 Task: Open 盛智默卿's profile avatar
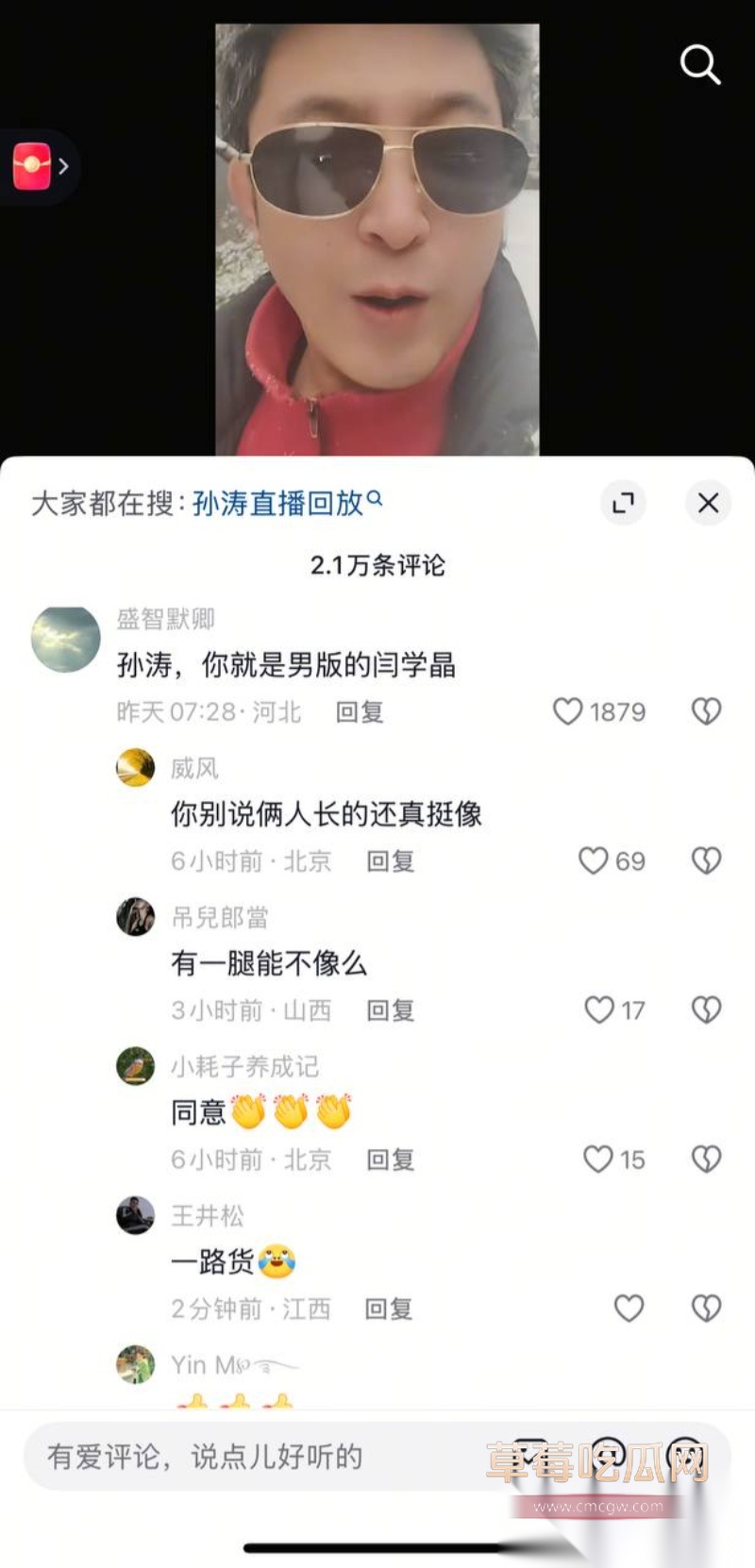click(x=64, y=638)
